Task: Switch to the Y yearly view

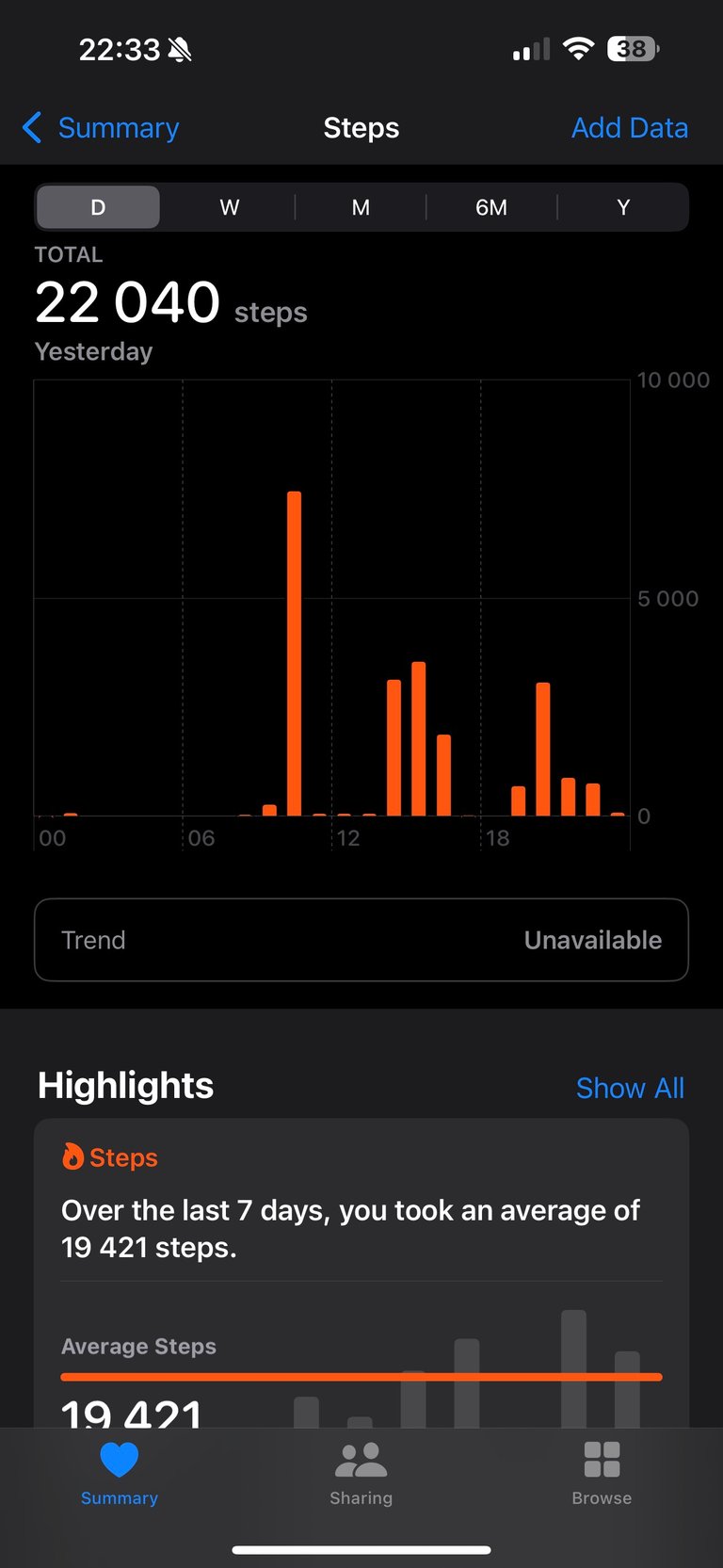Action: point(622,207)
